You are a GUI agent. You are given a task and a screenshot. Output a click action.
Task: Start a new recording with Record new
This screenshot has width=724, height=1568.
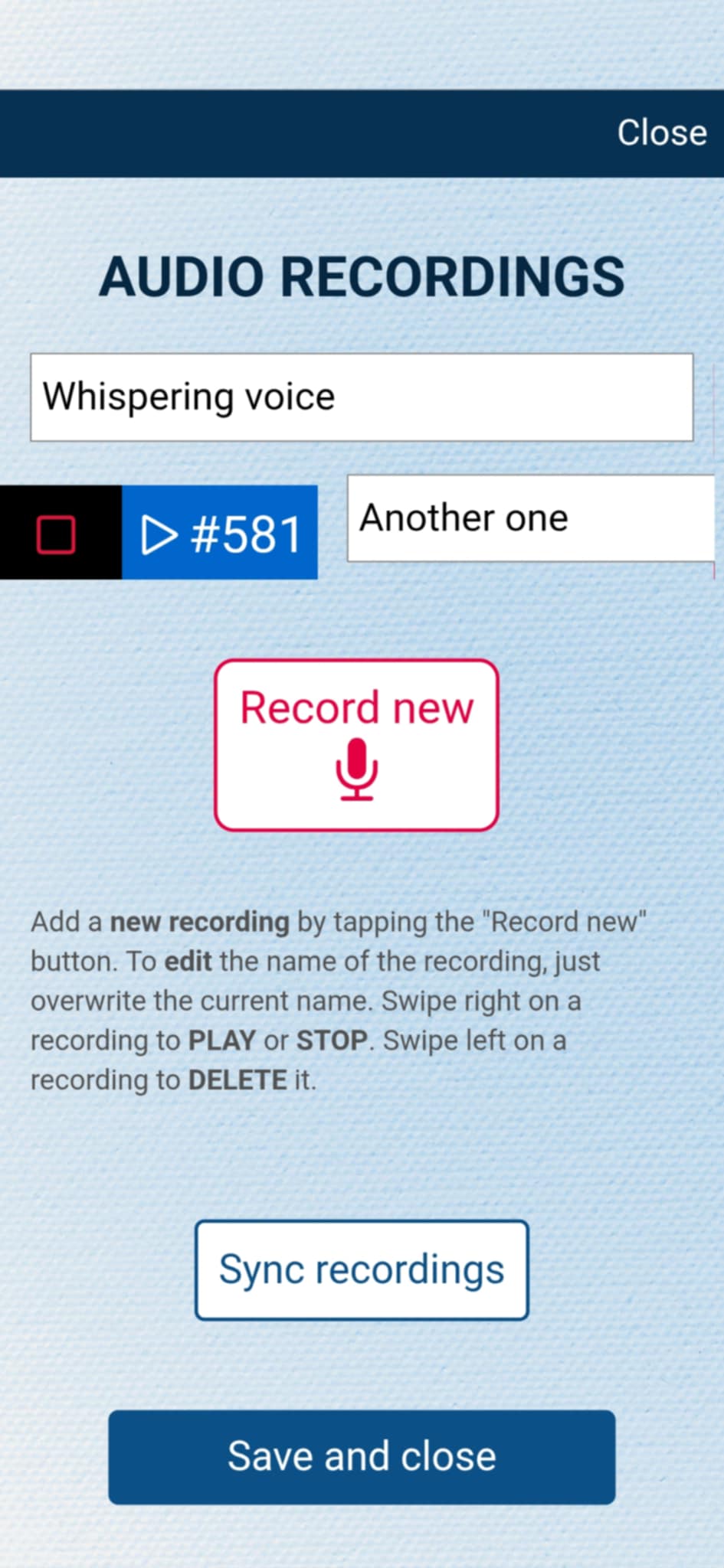pos(356,745)
